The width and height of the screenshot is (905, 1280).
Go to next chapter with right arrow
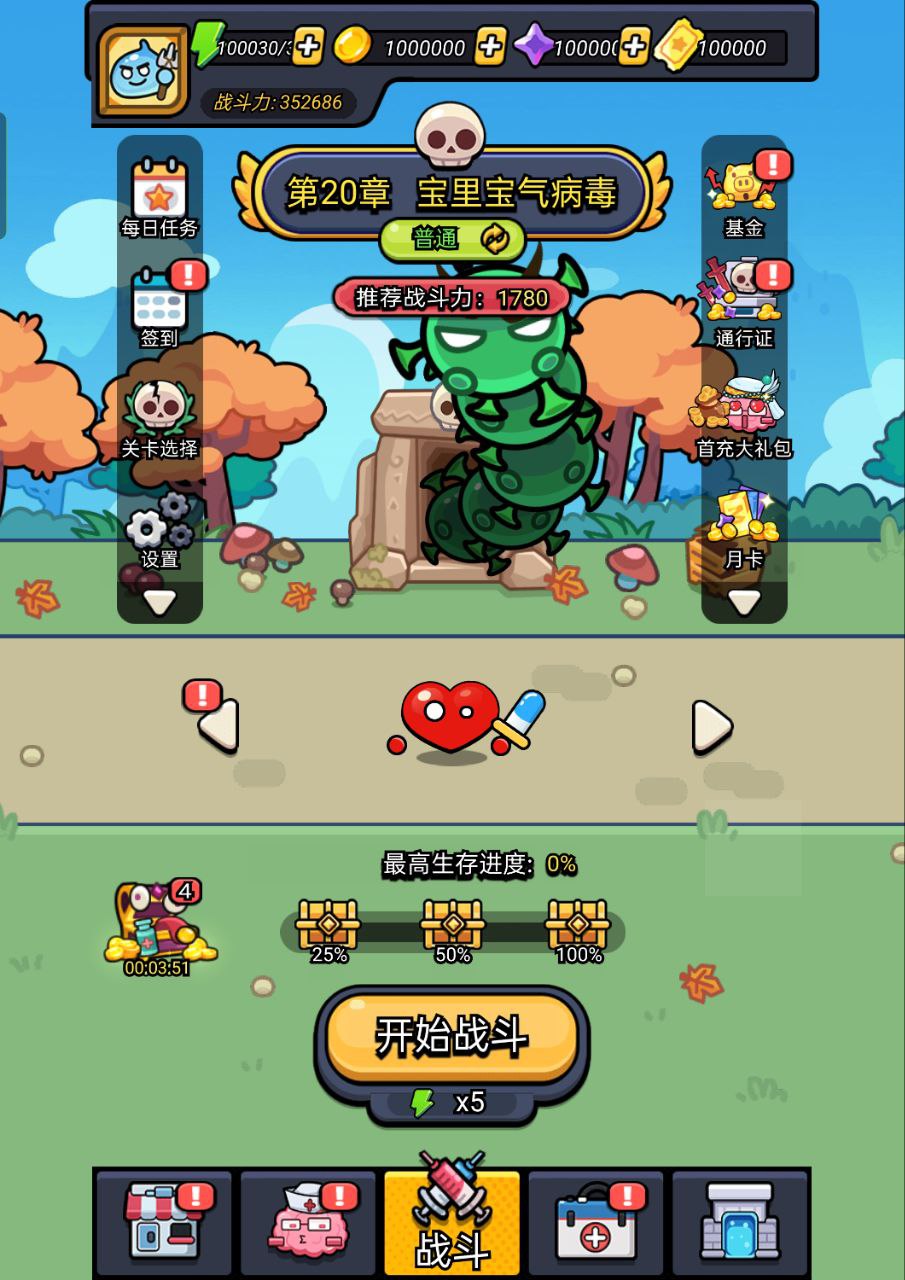coord(712,725)
